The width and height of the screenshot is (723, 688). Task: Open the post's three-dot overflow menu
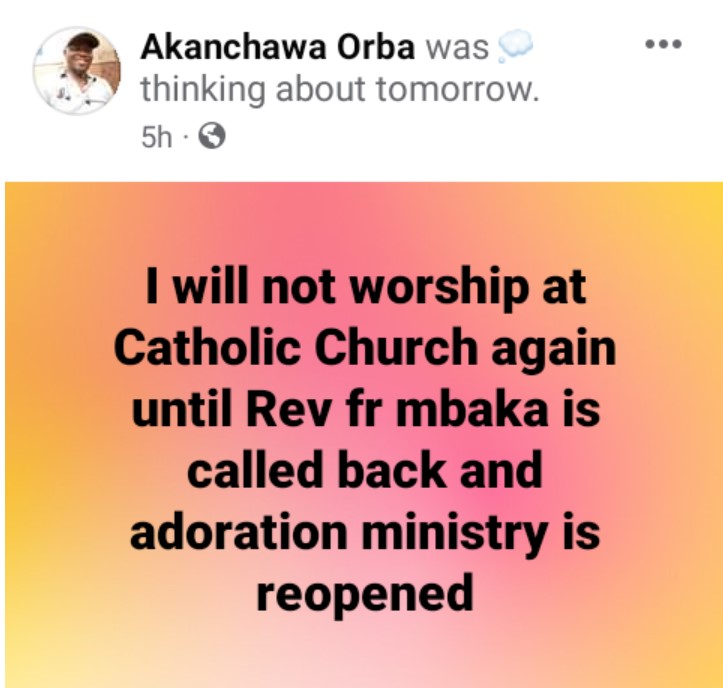[x=662, y=45]
